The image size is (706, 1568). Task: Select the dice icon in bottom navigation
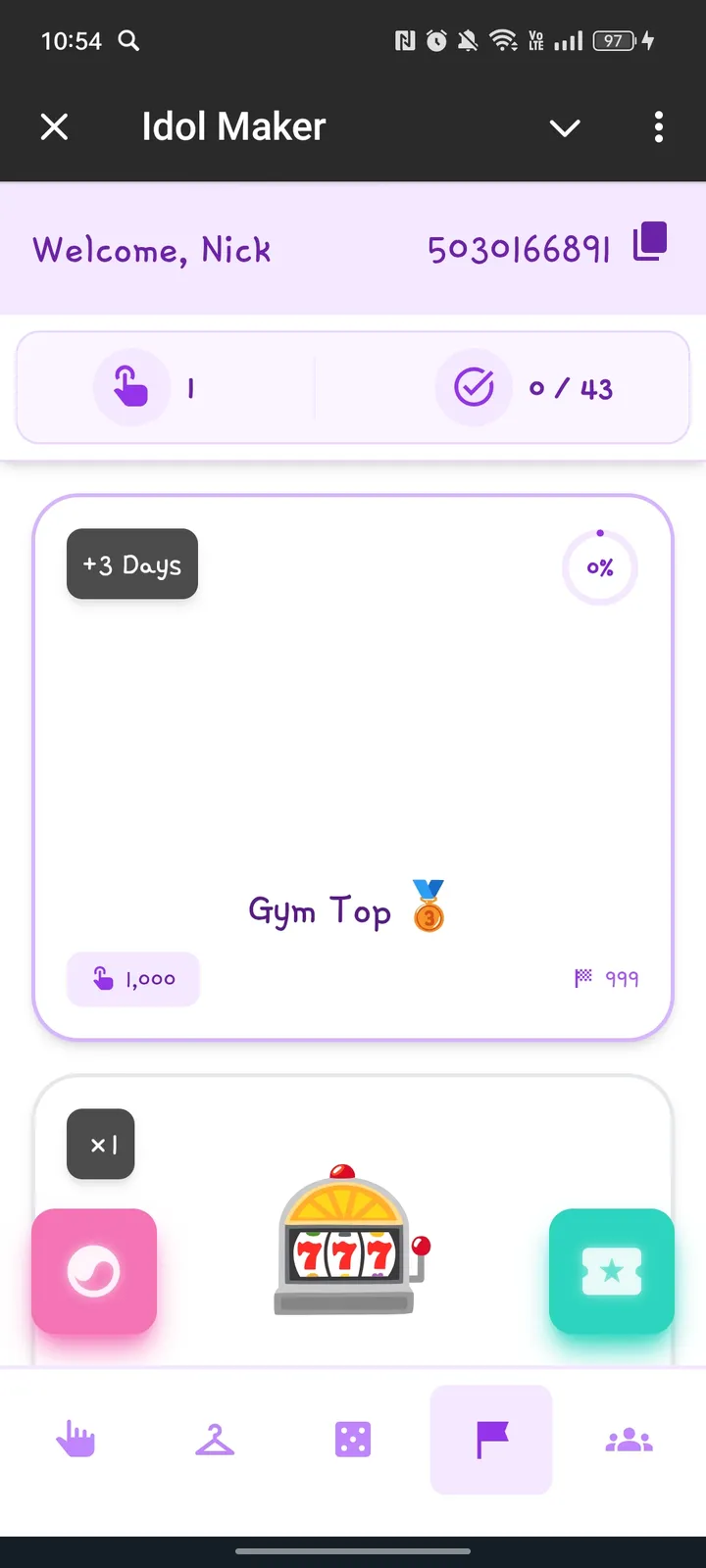(353, 1438)
